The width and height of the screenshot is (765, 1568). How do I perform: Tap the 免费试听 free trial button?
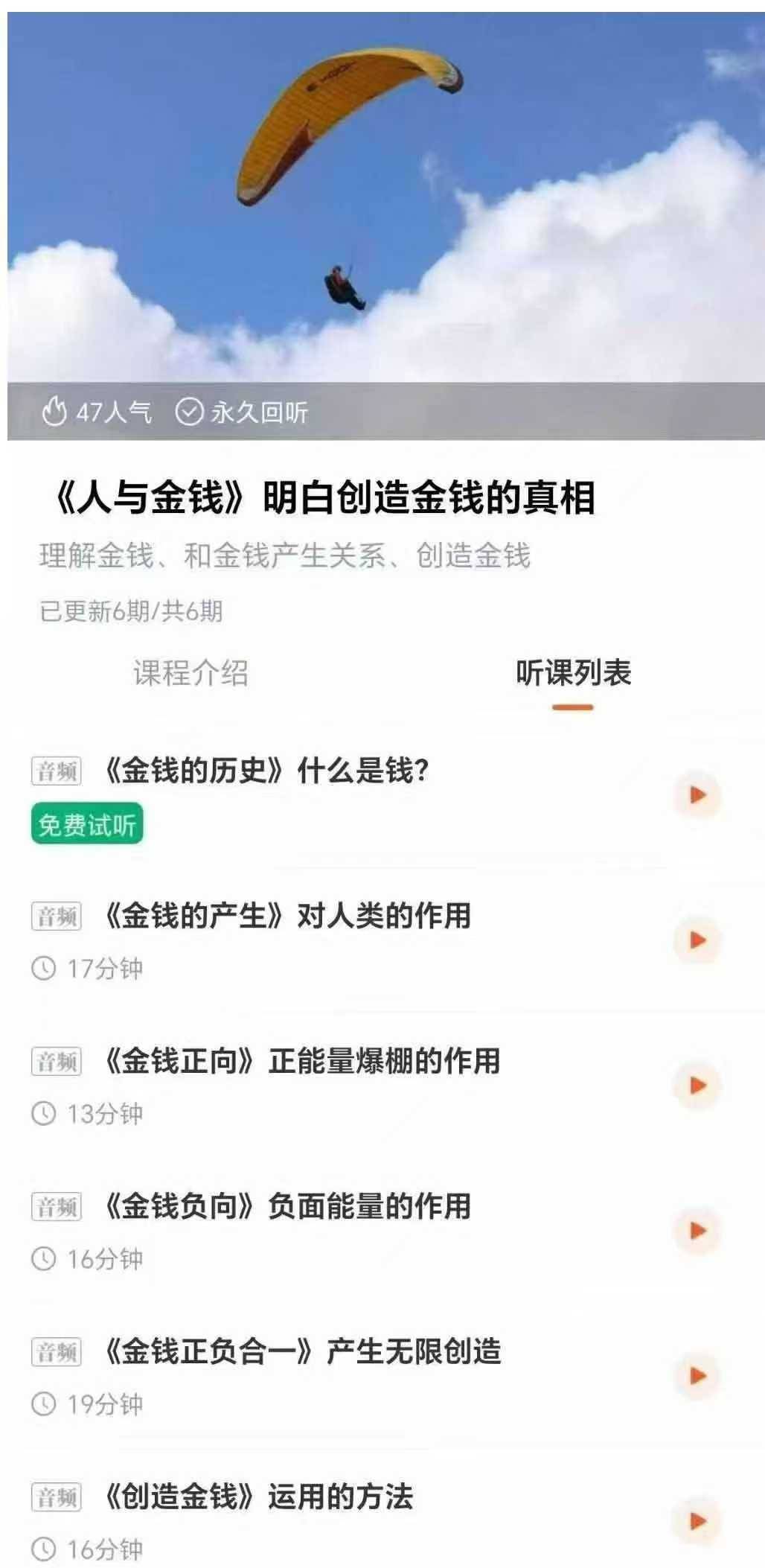87,825
